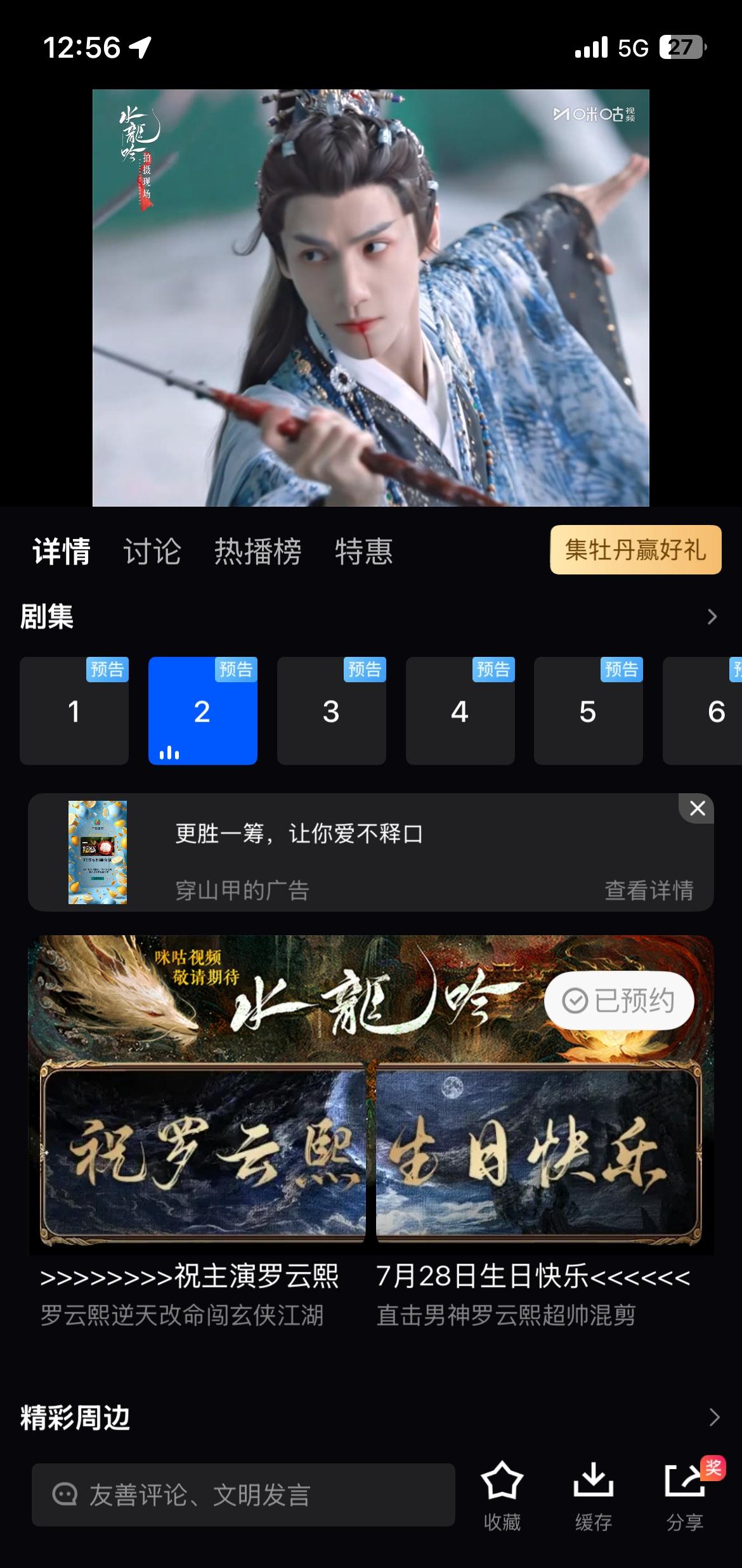Screen dimensions: 742x1568
Task: Expand the 精彩周边 section chevron
Action: point(714,1417)
